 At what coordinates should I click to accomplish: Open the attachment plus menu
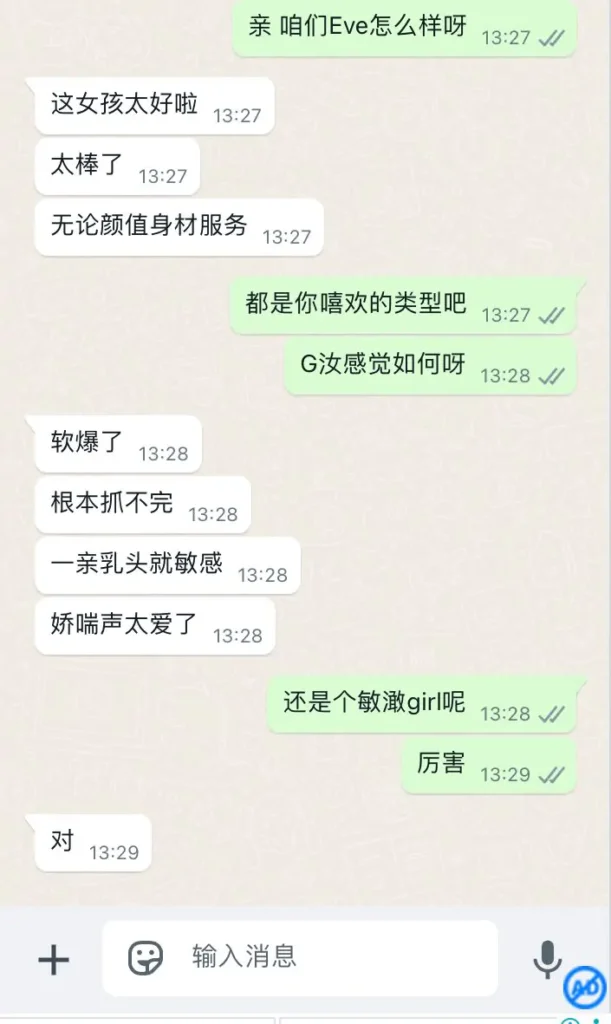click(x=53, y=960)
